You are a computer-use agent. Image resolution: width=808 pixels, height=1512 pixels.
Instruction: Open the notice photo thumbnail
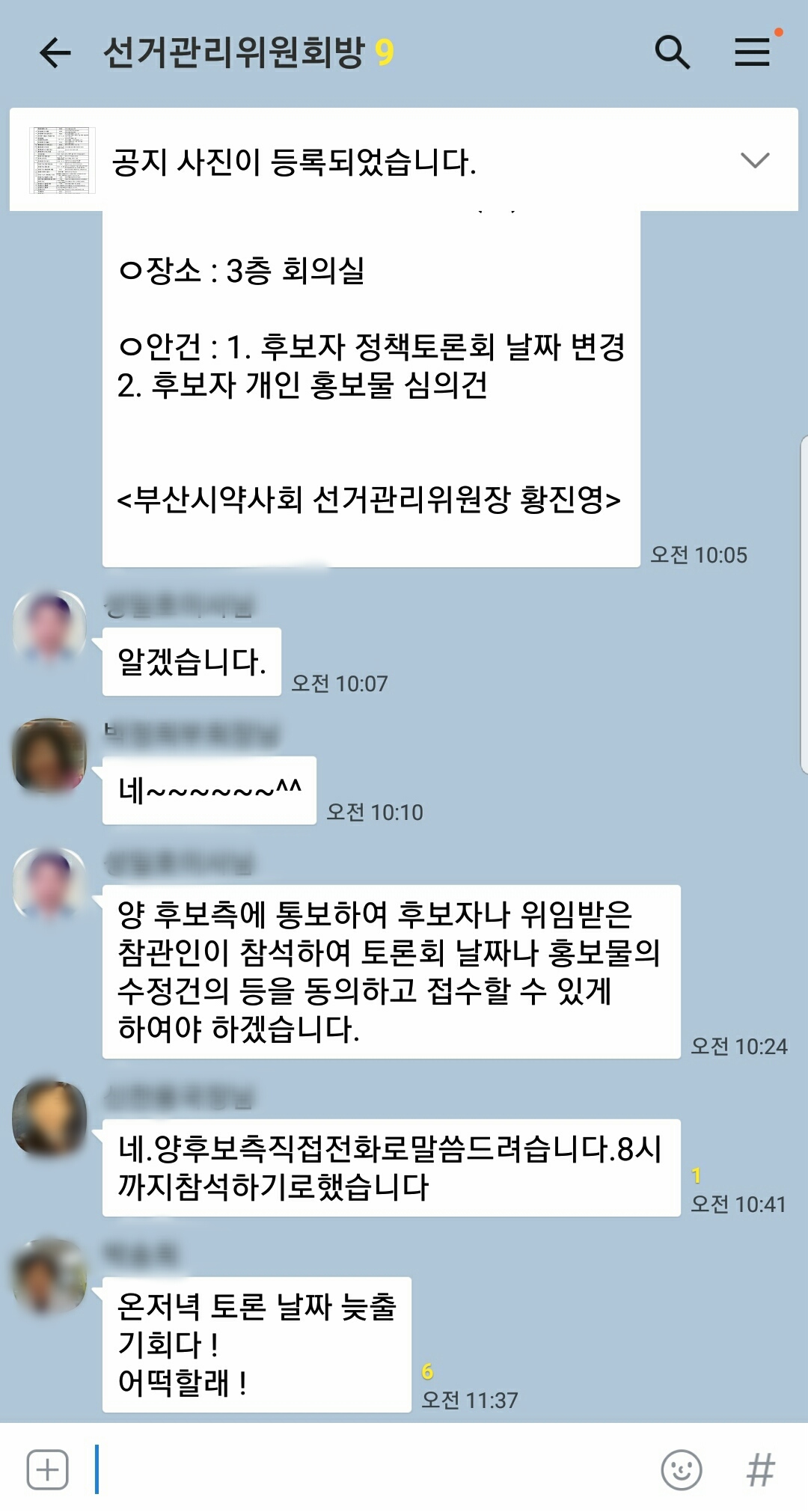click(x=63, y=160)
